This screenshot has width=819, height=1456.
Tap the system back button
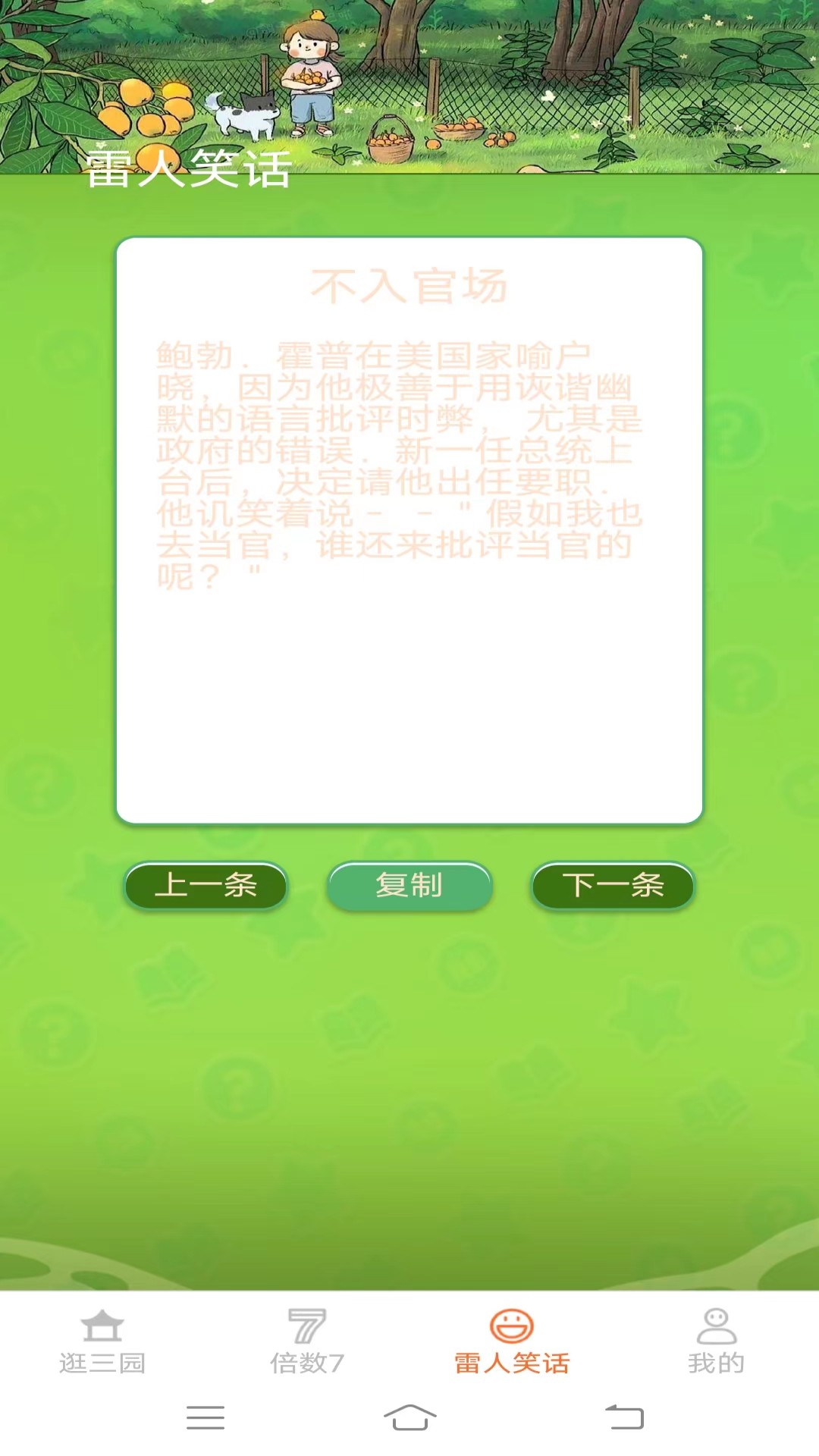click(624, 1417)
